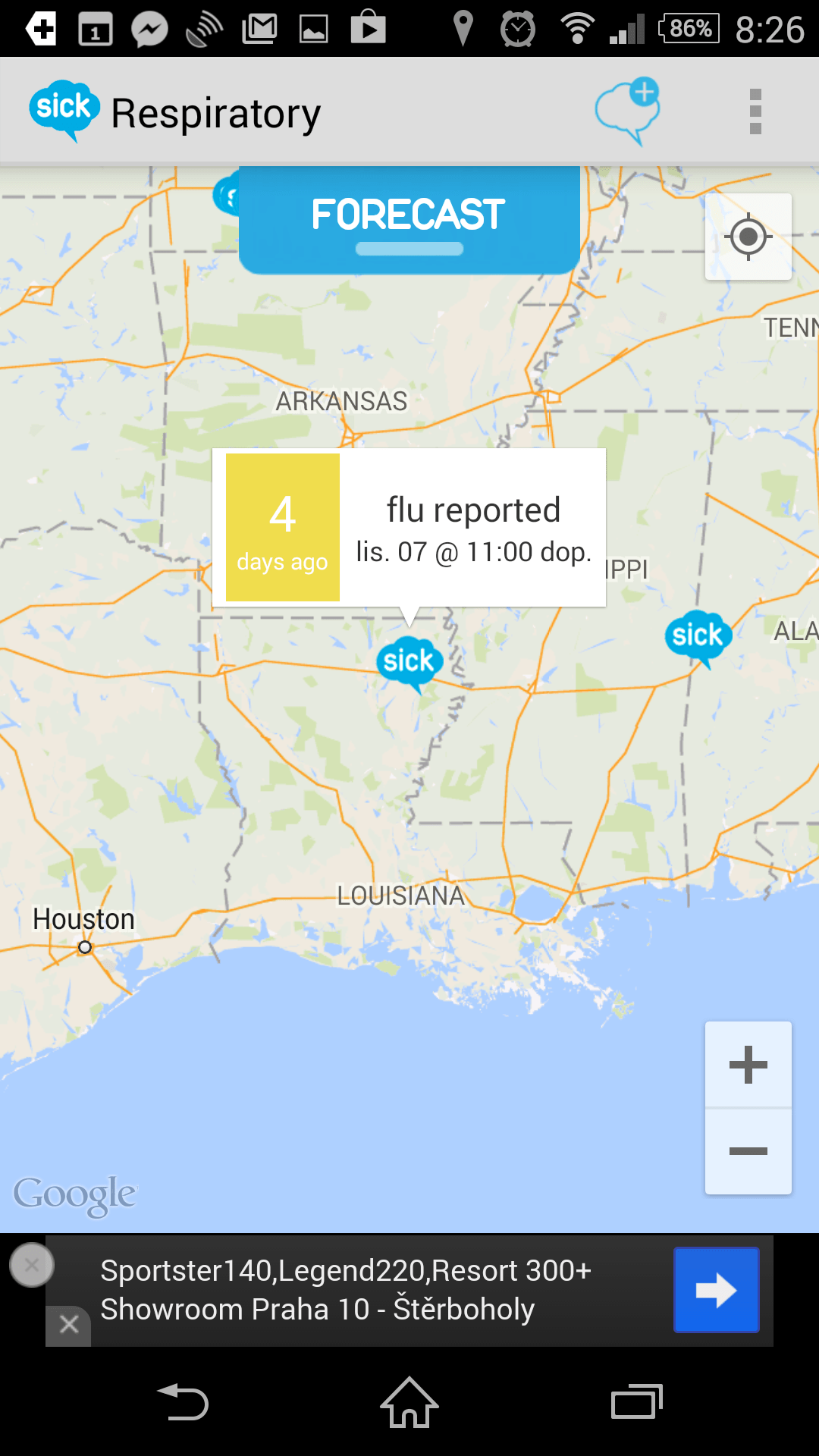This screenshot has width=819, height=1456.
Task: Tap the sick marker under the flu popup
Action: pyautogui.click(x=409, y=661)
